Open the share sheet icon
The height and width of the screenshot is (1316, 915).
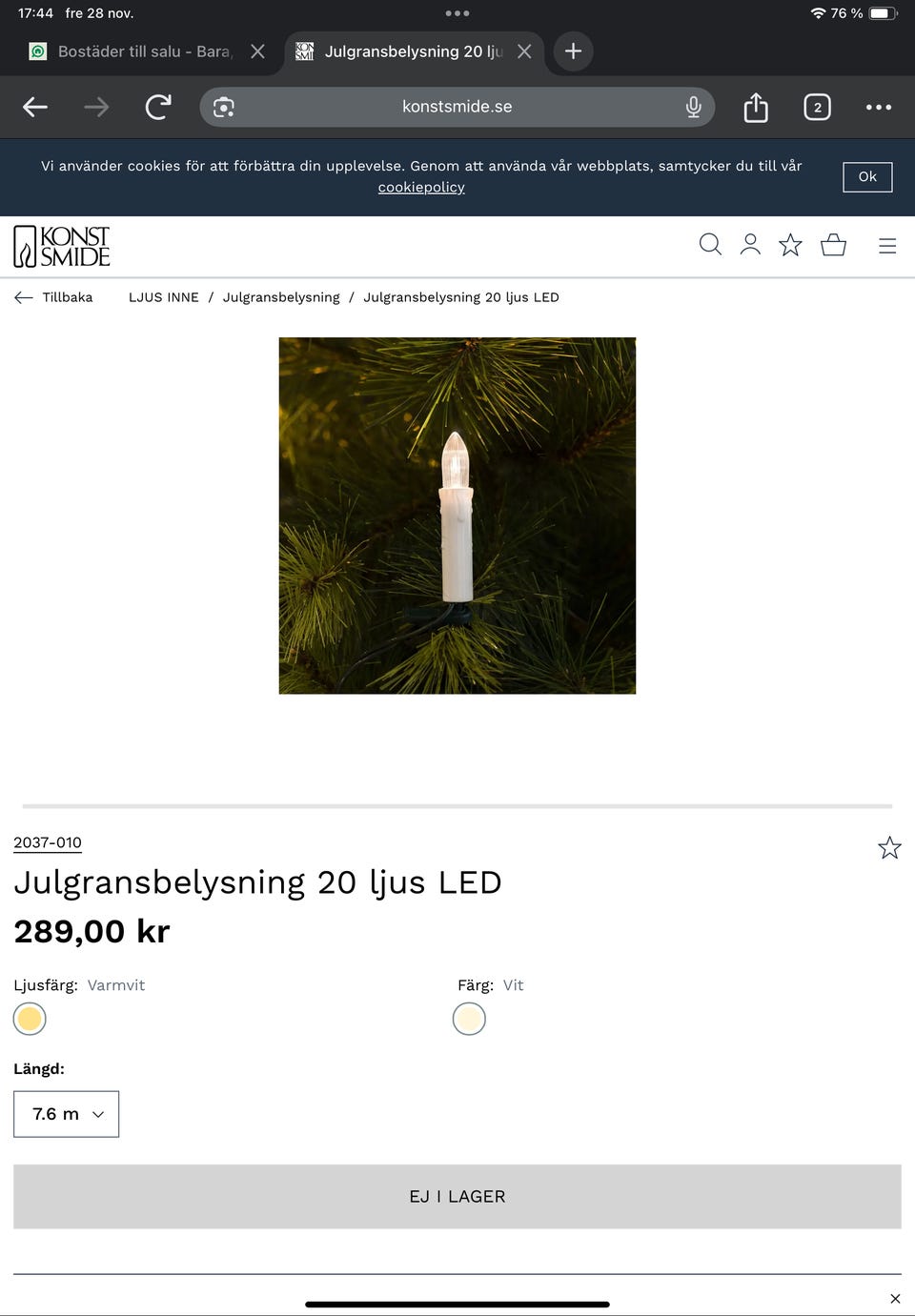[756, 107]
